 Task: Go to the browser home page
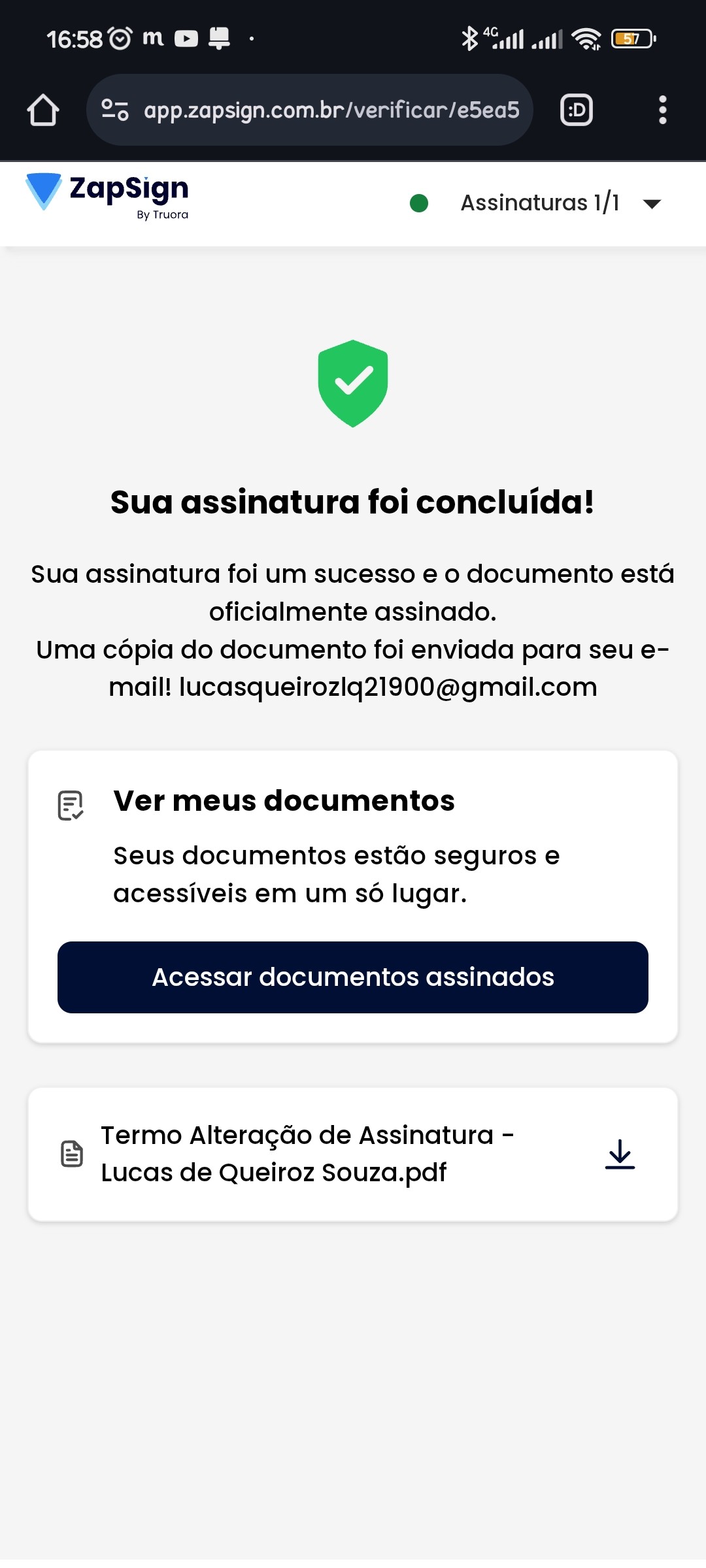43,110
